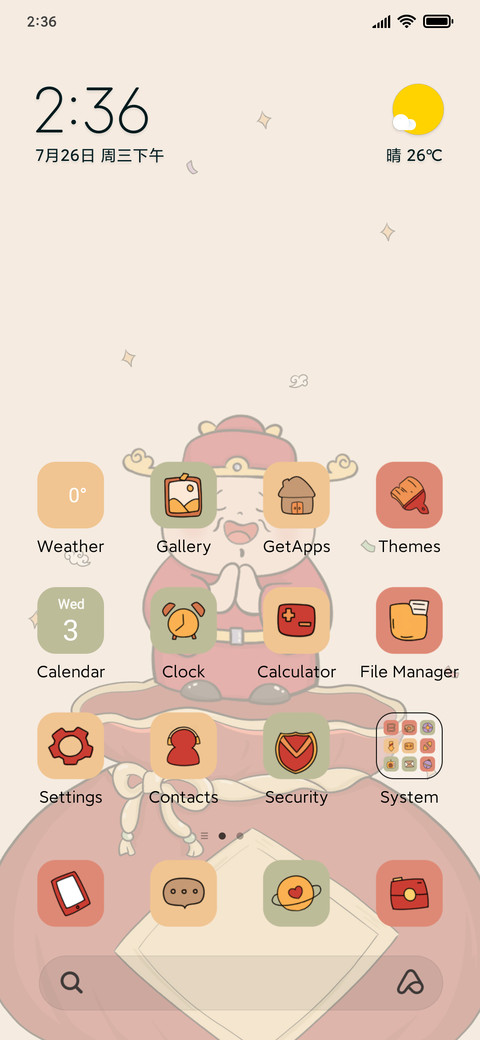Tap the assistant icon in the search bar
The height and width of the screenshot is (1040, 480).
pyautogui.click(x=410, y=982)
